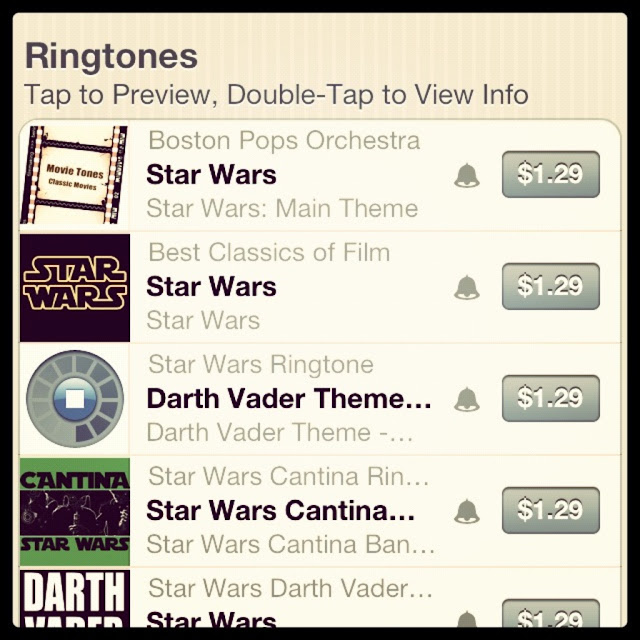The width and height of the screenshot is (640, 640).
Task: Stop the Darth Vader Theme preview
Action: 75,399
